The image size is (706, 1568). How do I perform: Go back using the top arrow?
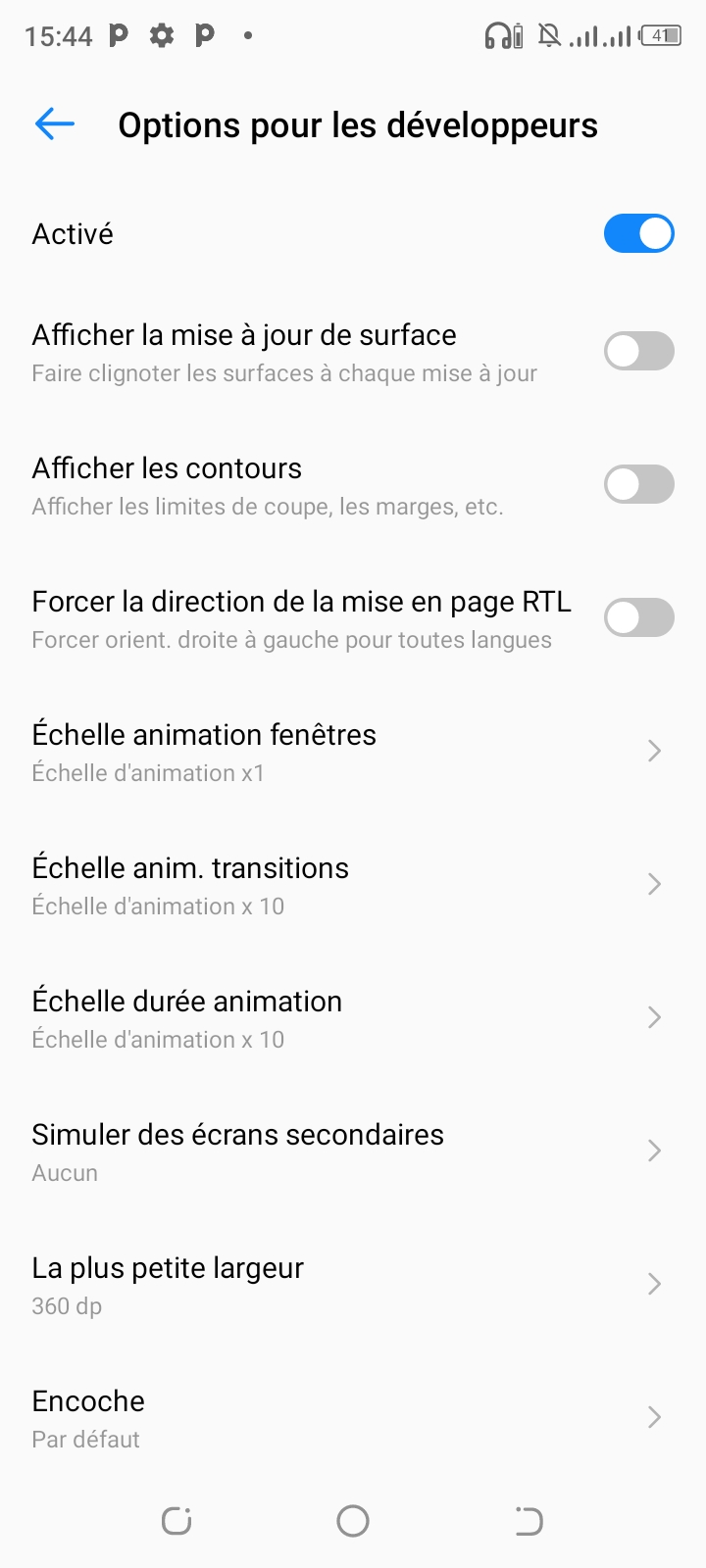(x=55, y=124)
